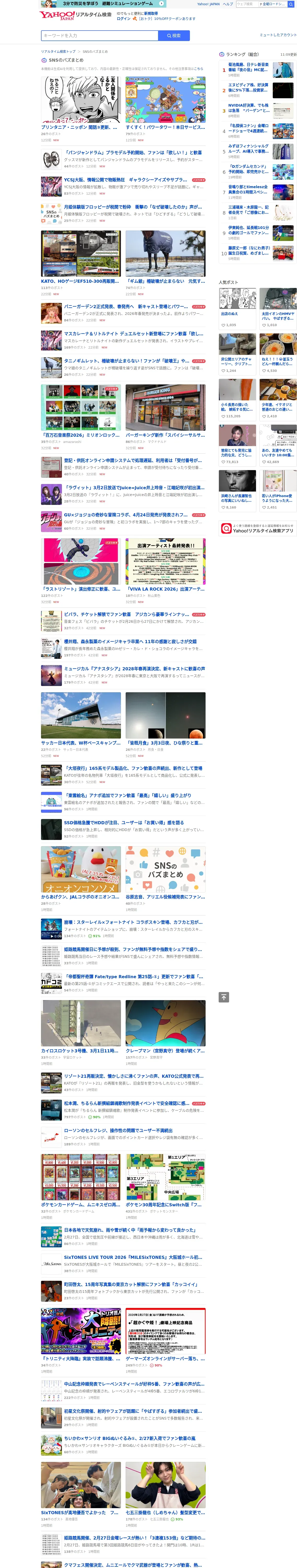Open the KATO HOゲージEF510-300 thumbnail card
Screen dimensions: 297x1568
pos(81,263)
